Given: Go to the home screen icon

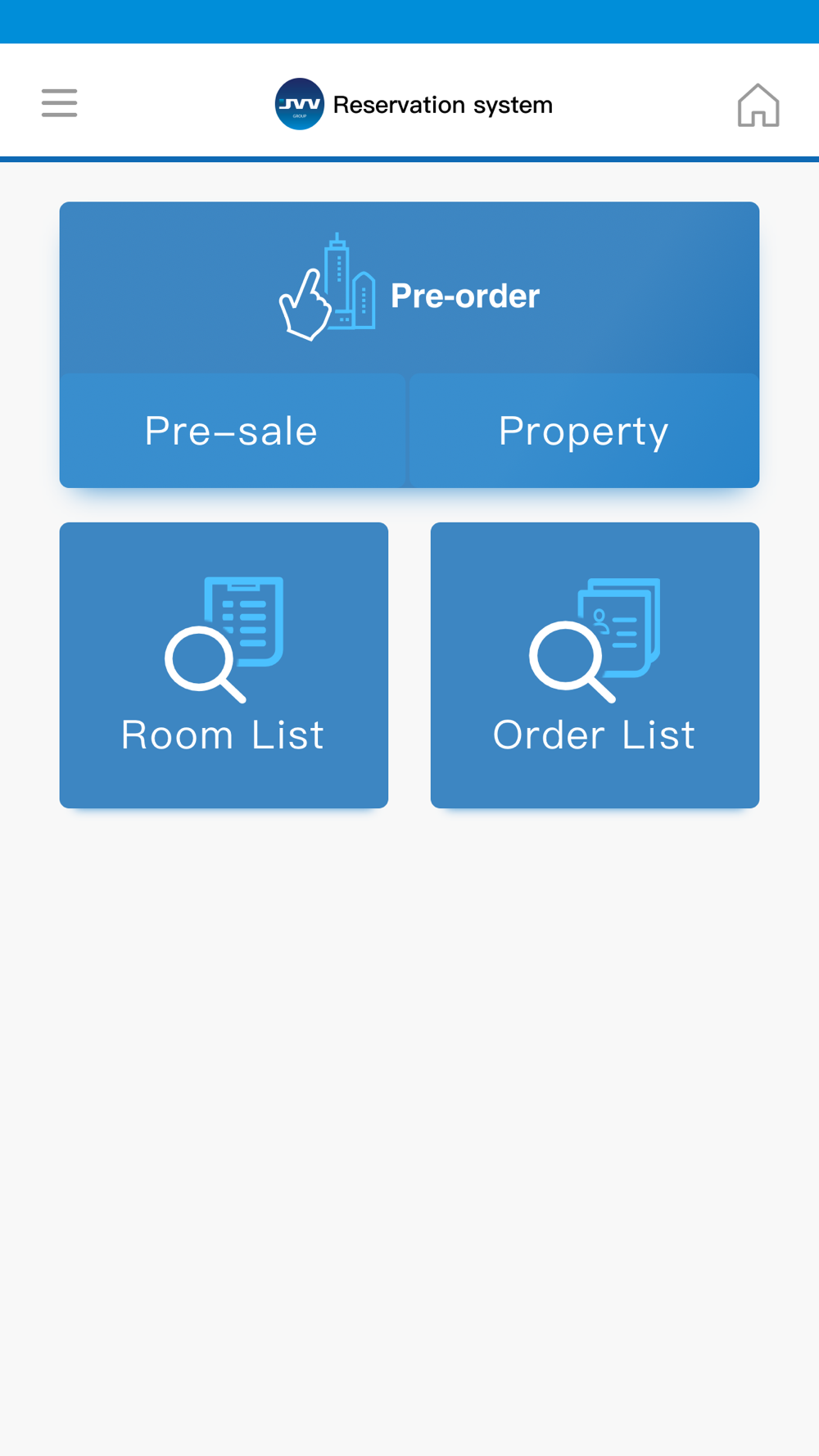Looking at the screenshot, I should click(758, 105).
